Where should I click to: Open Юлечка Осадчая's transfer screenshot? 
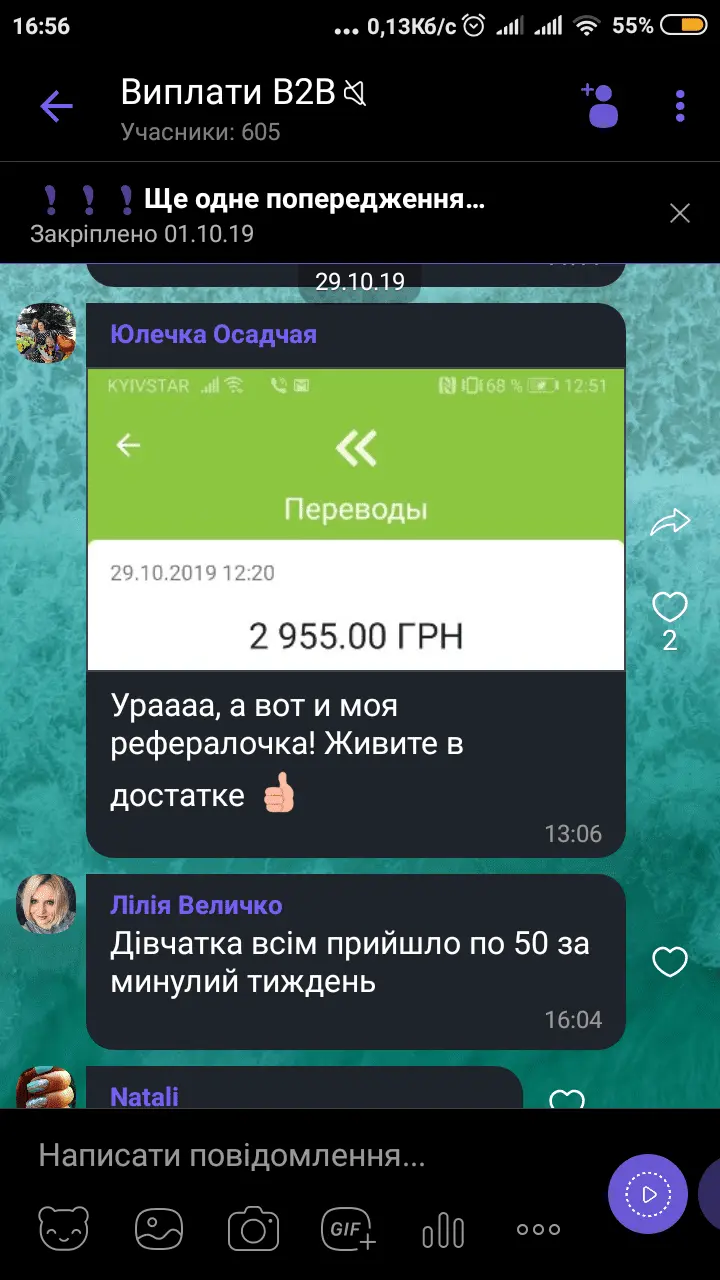[x=356, y=520]
